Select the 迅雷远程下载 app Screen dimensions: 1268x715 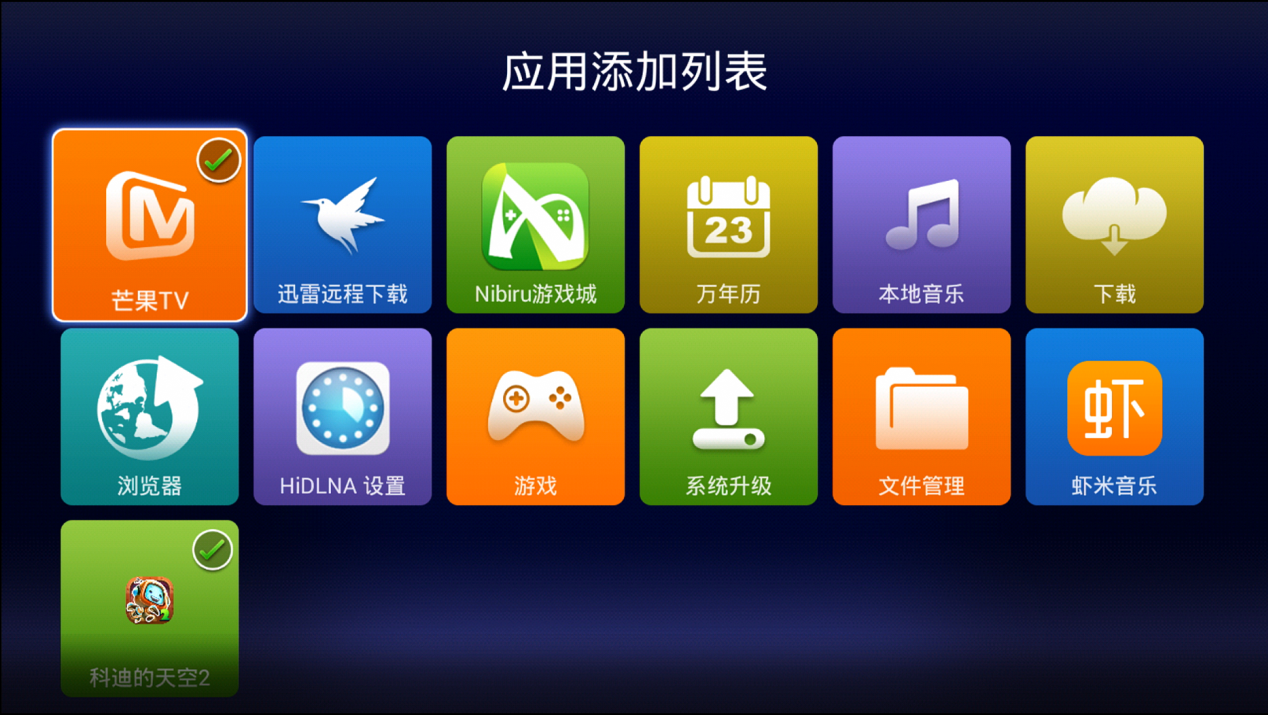click(x=342, y=225)
